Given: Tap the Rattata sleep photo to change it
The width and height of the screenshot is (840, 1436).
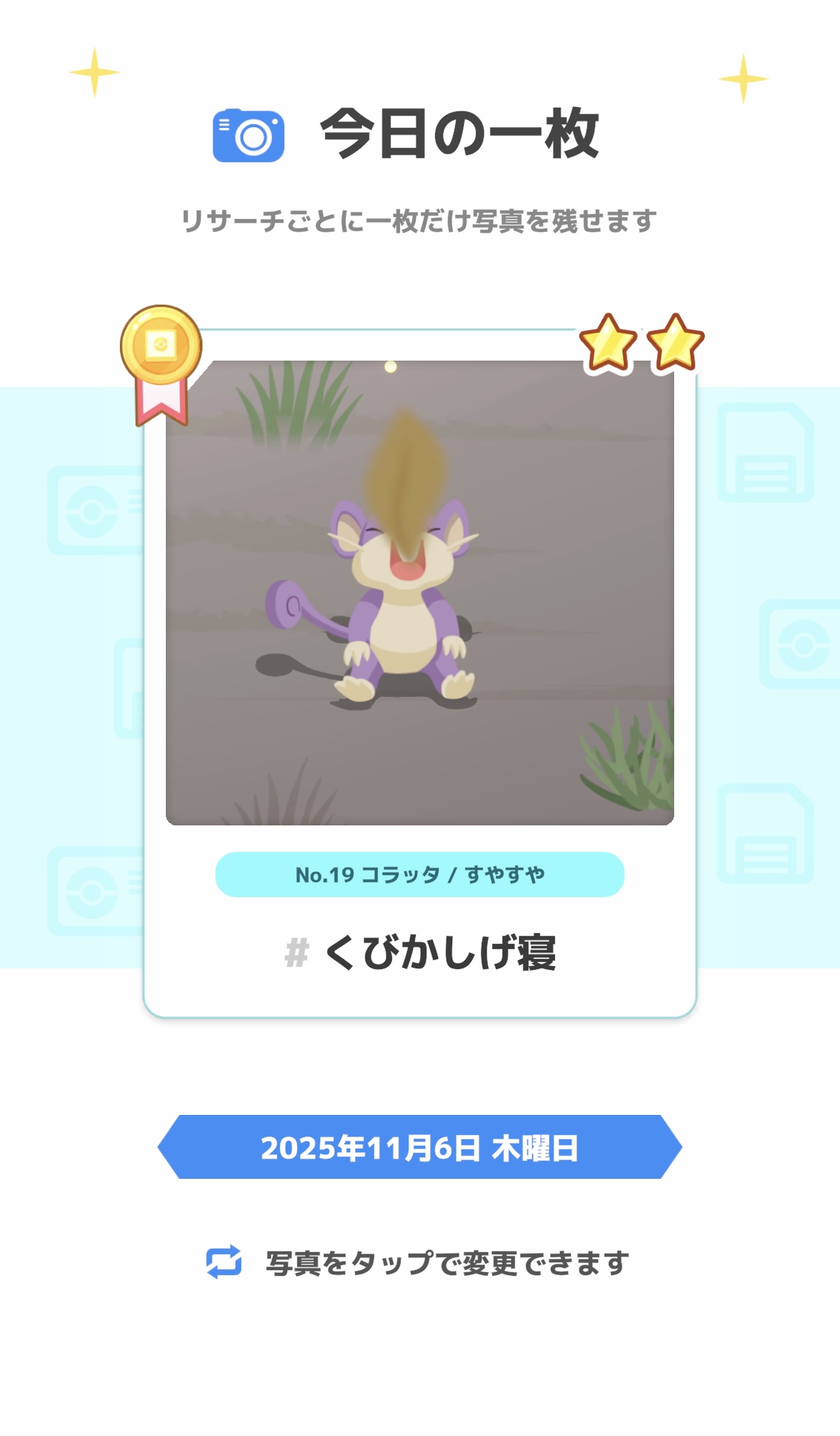Looking at the screenshot, I should tap(419, 593).
